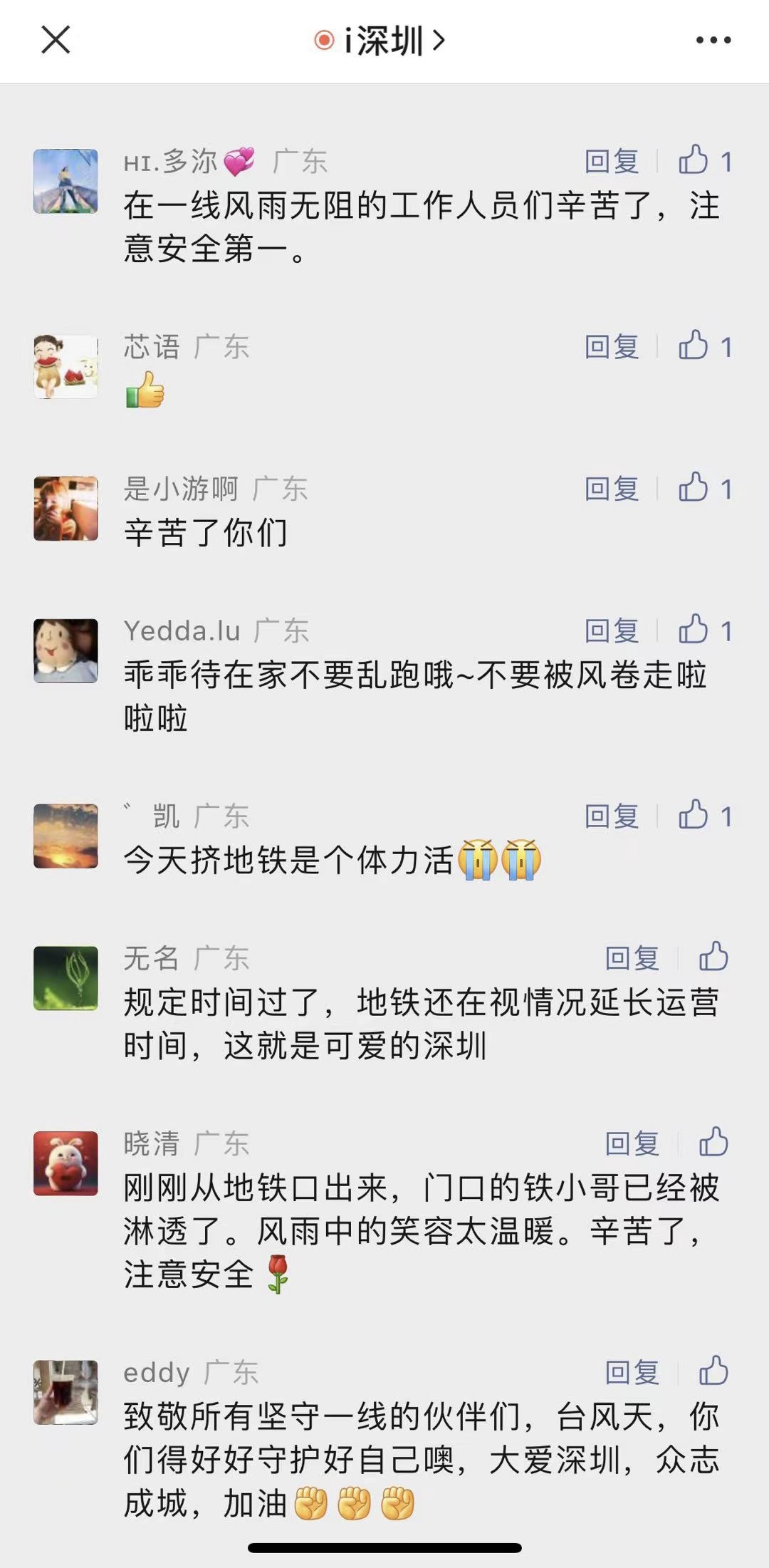This screenshot has height=1568, width=769.
Task: Like 无名's comment
Action: pos(713,957)
